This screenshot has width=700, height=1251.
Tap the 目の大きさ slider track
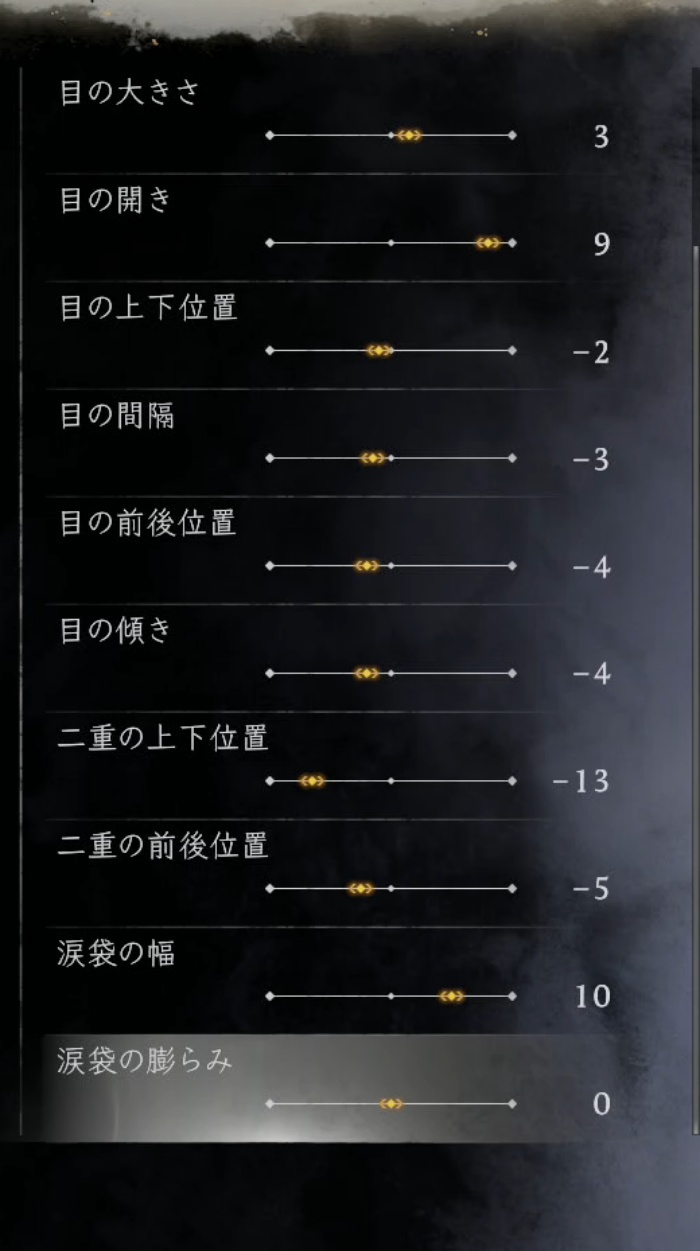(391, 135)
